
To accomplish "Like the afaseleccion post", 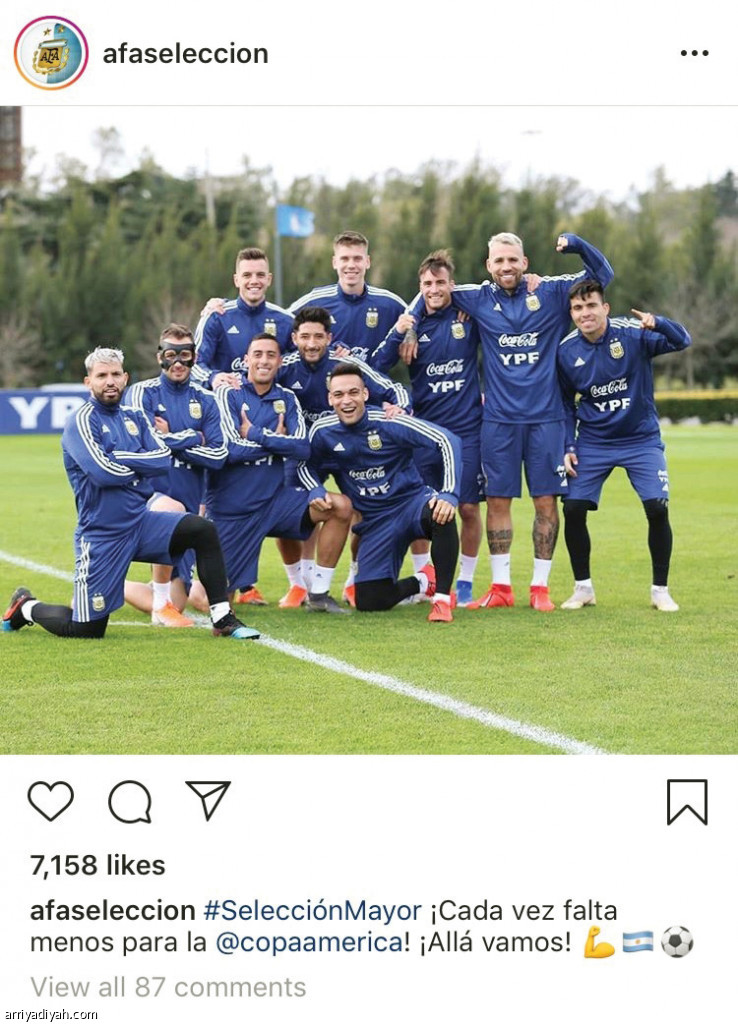I will 50,801.
